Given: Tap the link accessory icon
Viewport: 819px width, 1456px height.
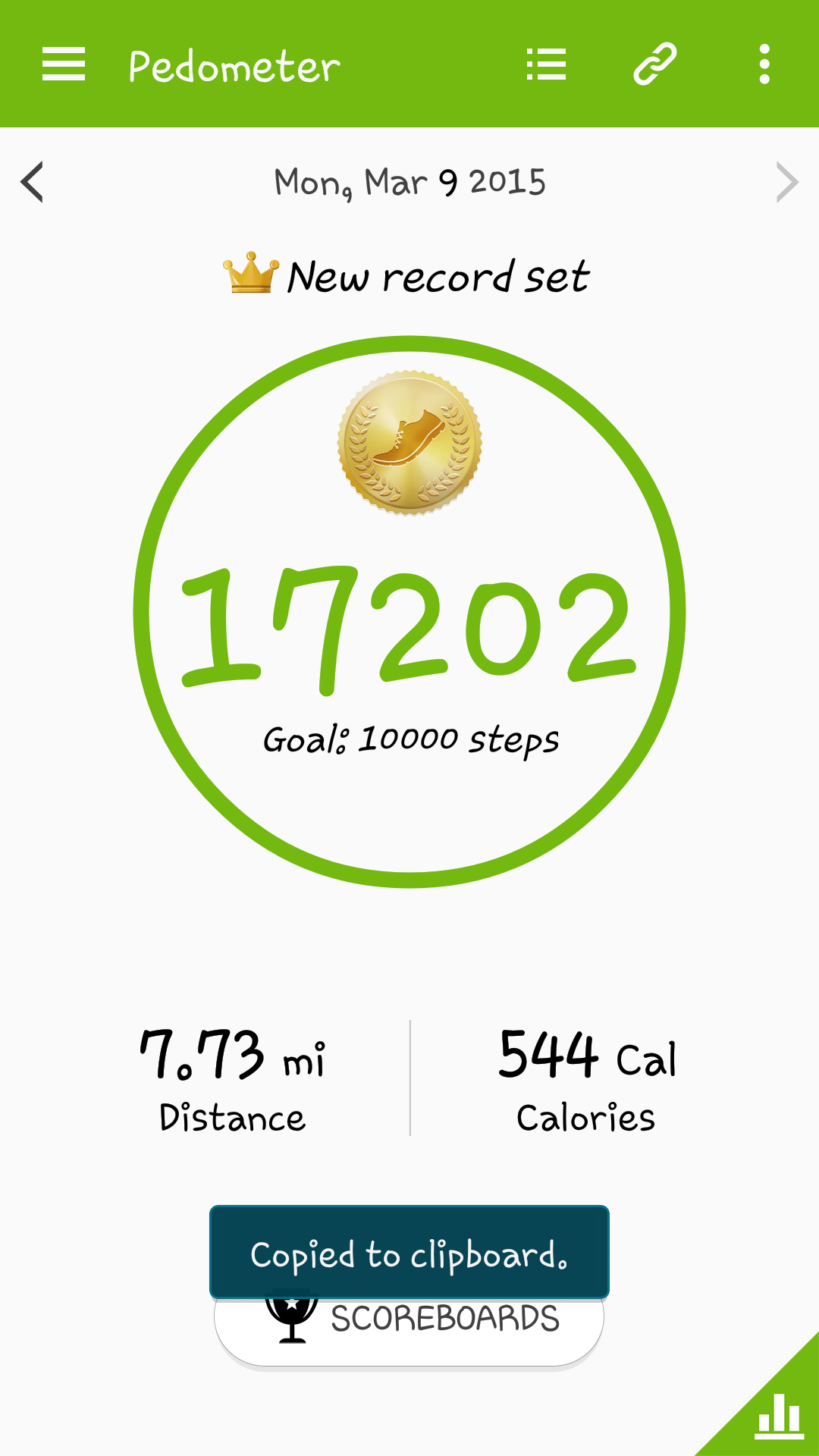Looking at the screenshot, I should pyautogui.click(x=654, y=64).
